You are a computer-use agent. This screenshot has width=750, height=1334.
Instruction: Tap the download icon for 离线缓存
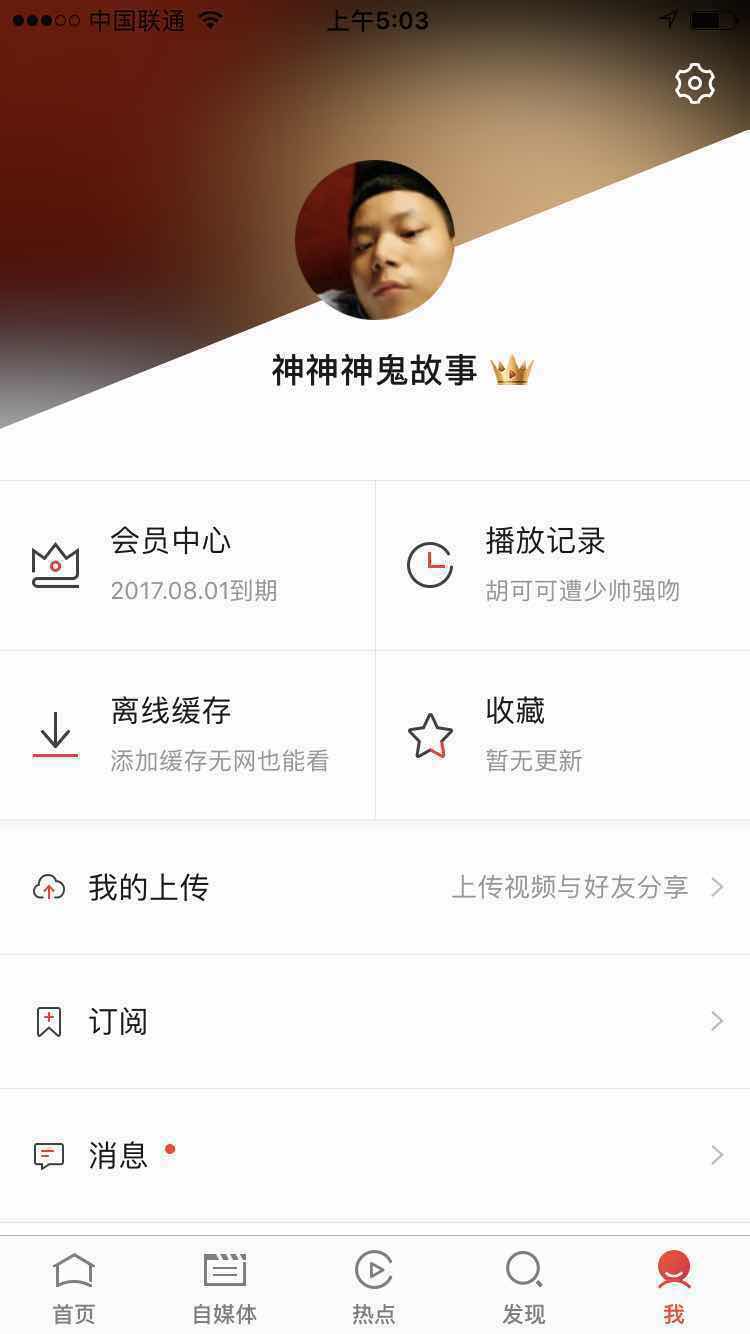[55, 735]
